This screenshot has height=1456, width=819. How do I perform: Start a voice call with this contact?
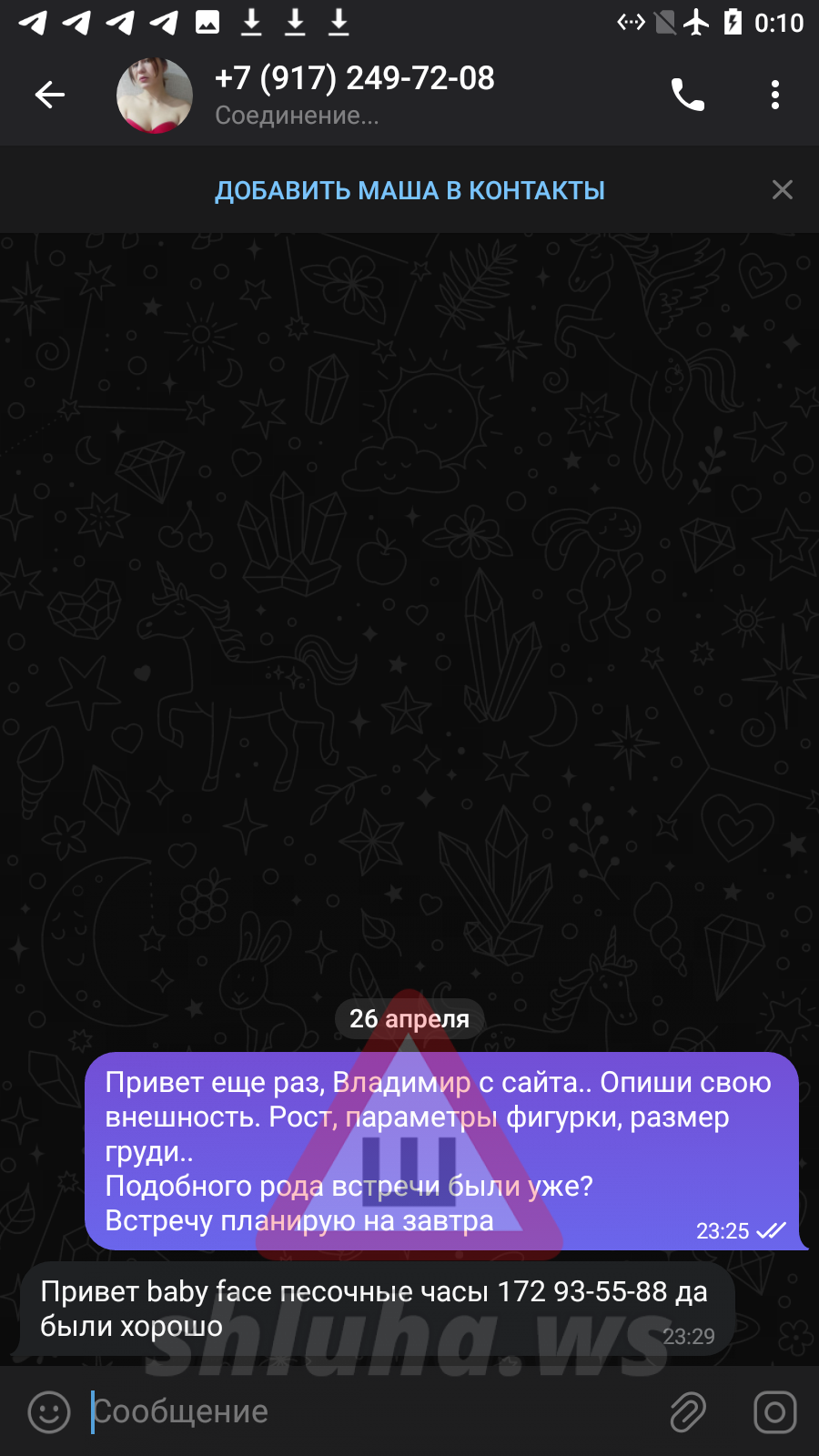[x=688, y=95]
